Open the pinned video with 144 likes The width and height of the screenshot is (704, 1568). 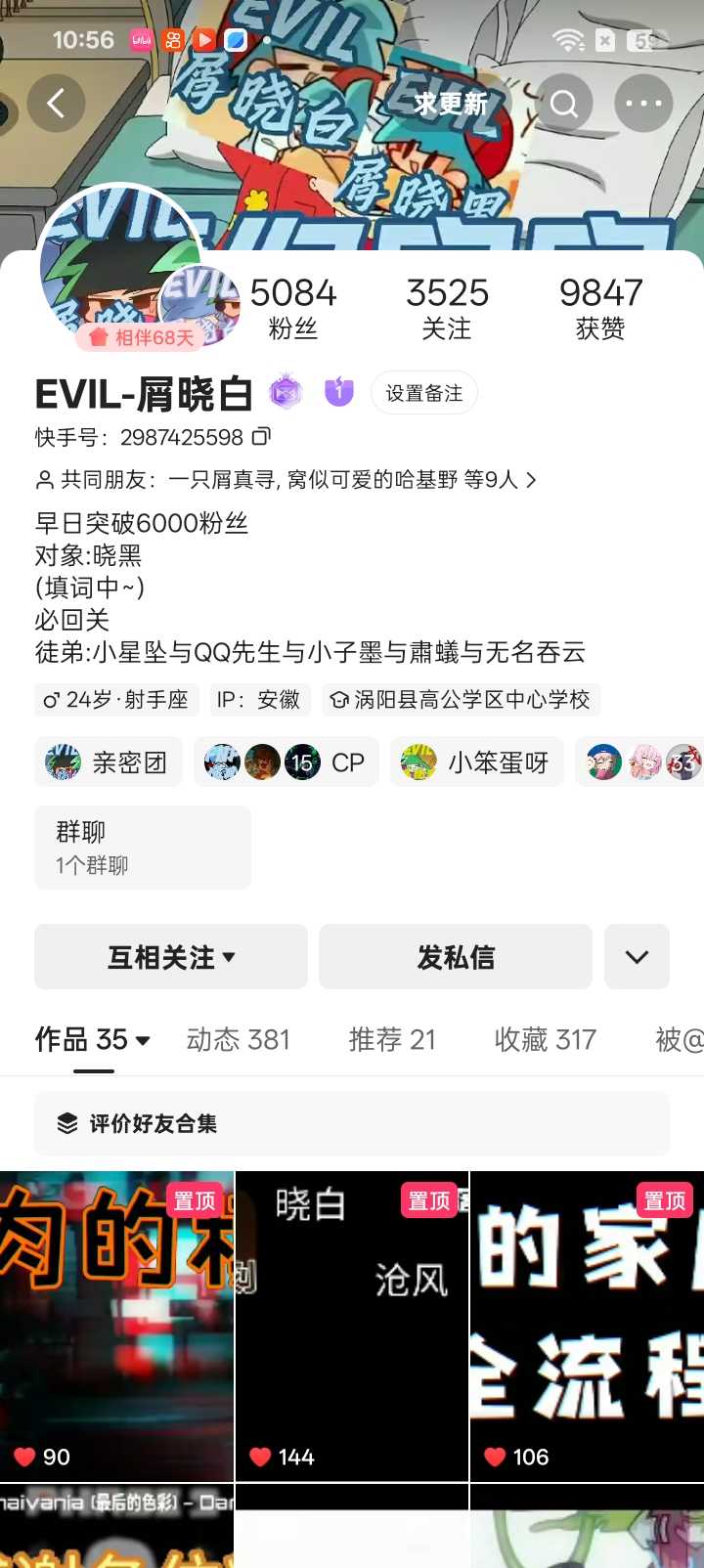tap(352, 1326)
